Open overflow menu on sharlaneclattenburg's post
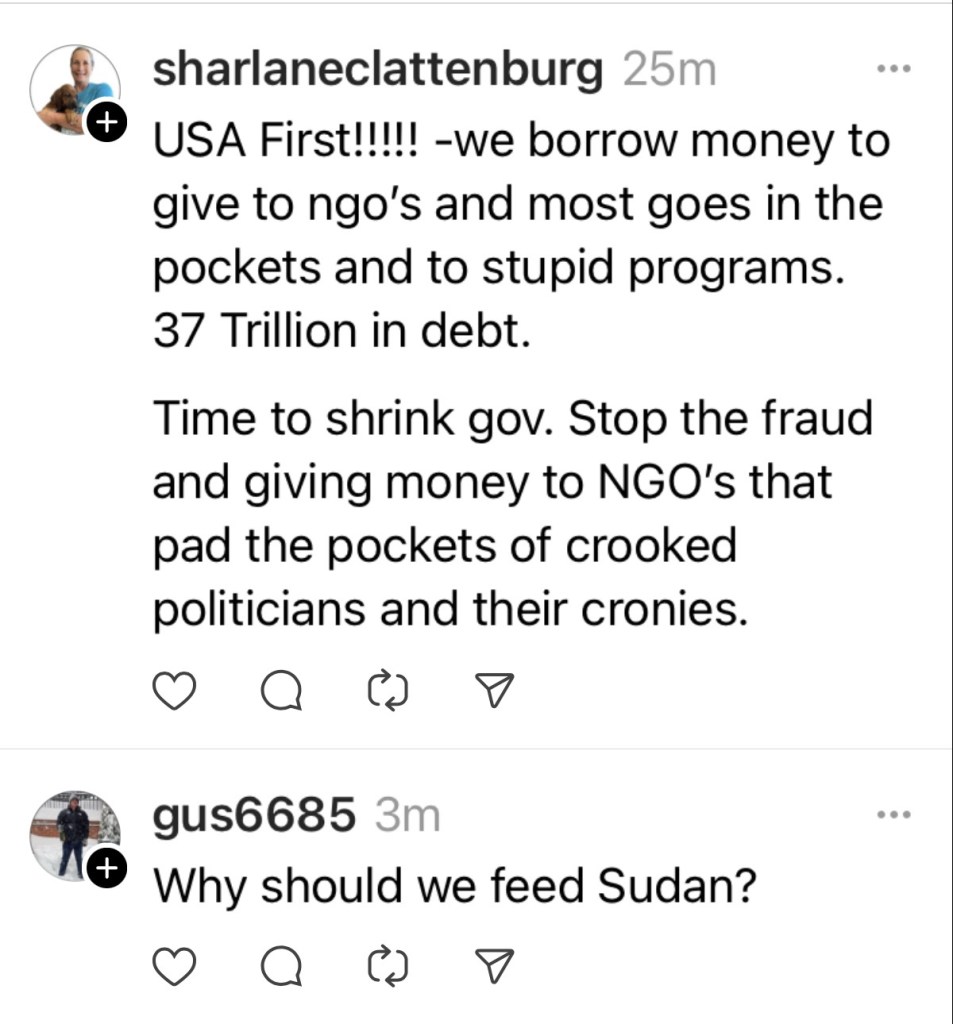 pyautogui.click(x=893, y=71)
